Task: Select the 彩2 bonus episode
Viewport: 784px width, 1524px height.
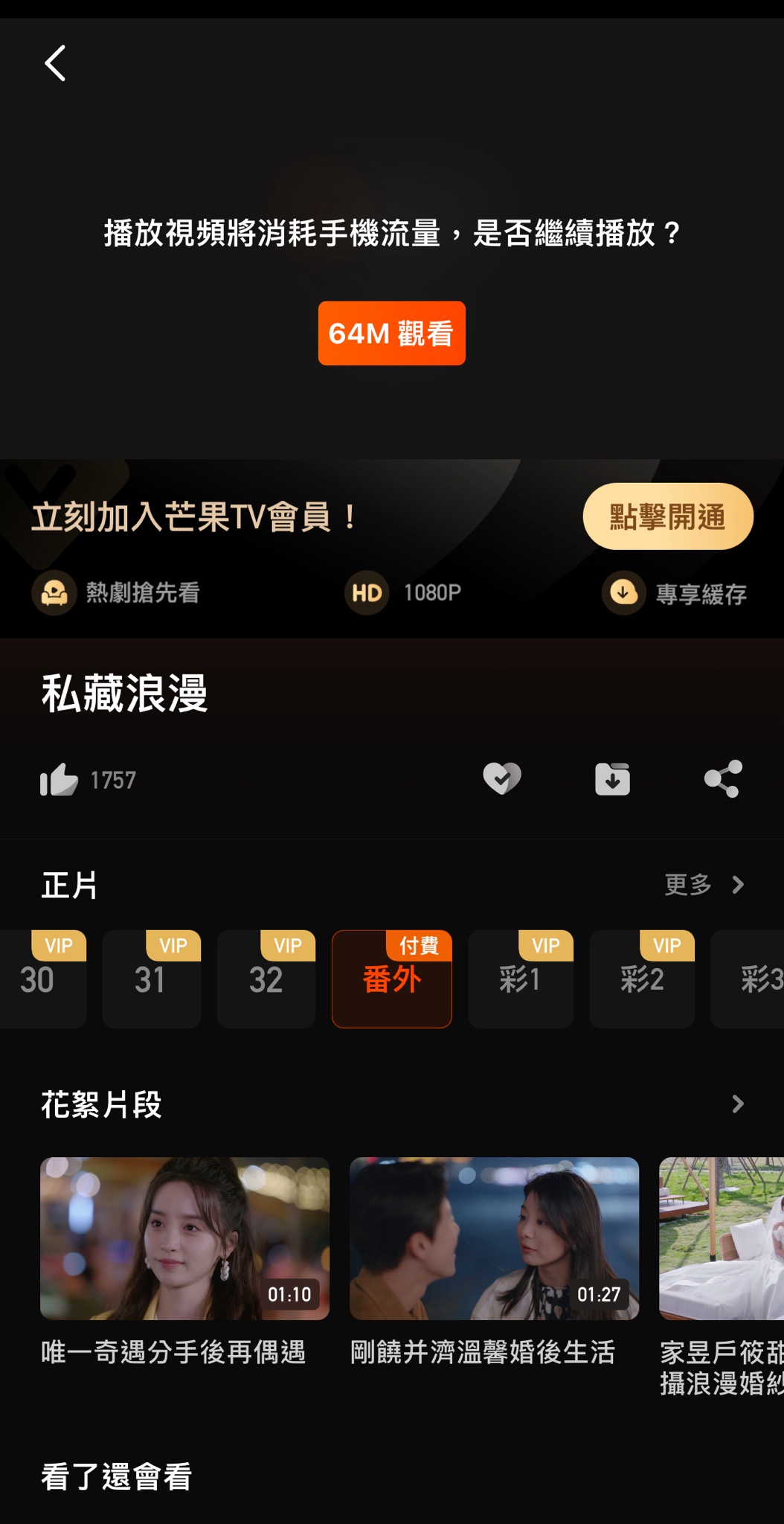Action: (x=641, y=979)
